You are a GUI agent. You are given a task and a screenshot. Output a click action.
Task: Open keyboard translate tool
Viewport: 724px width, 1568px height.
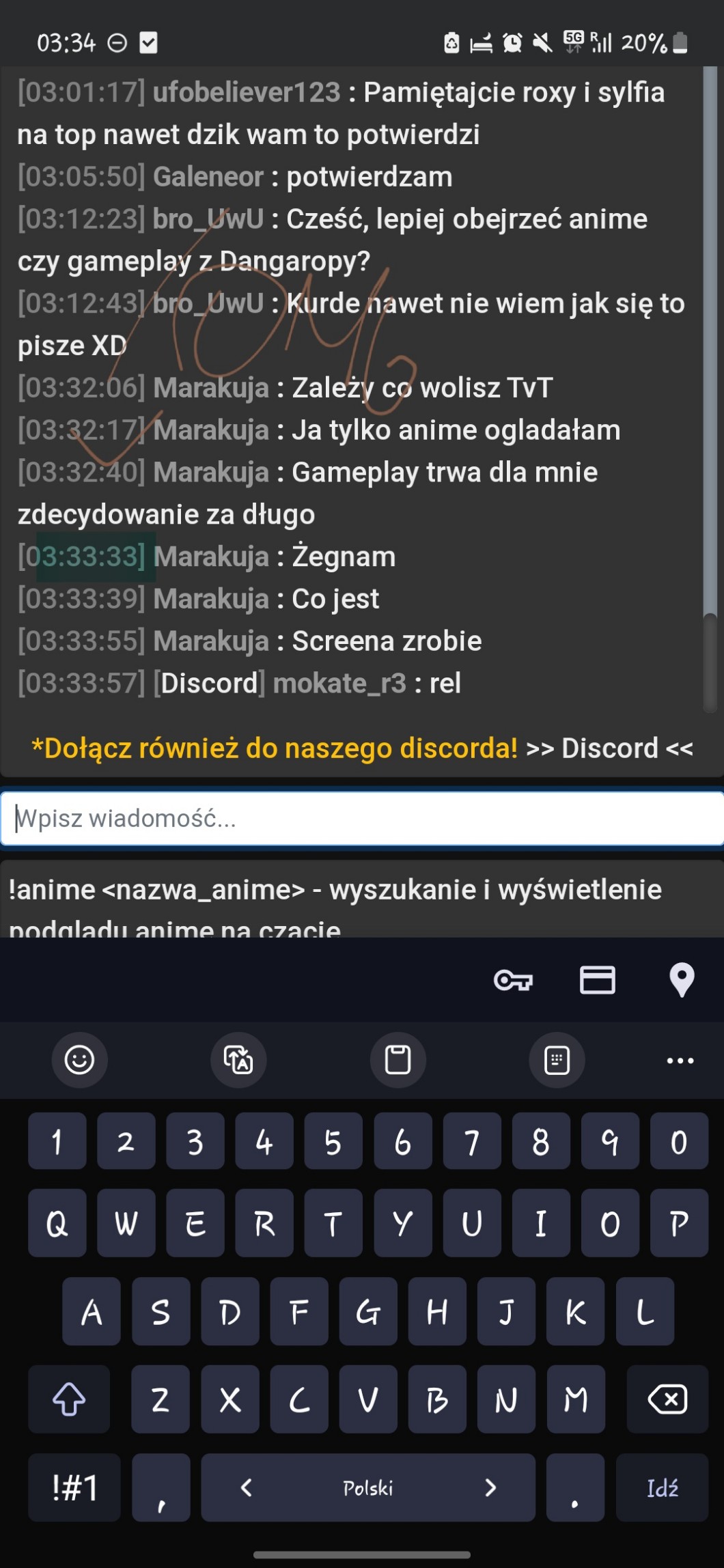238,1060
